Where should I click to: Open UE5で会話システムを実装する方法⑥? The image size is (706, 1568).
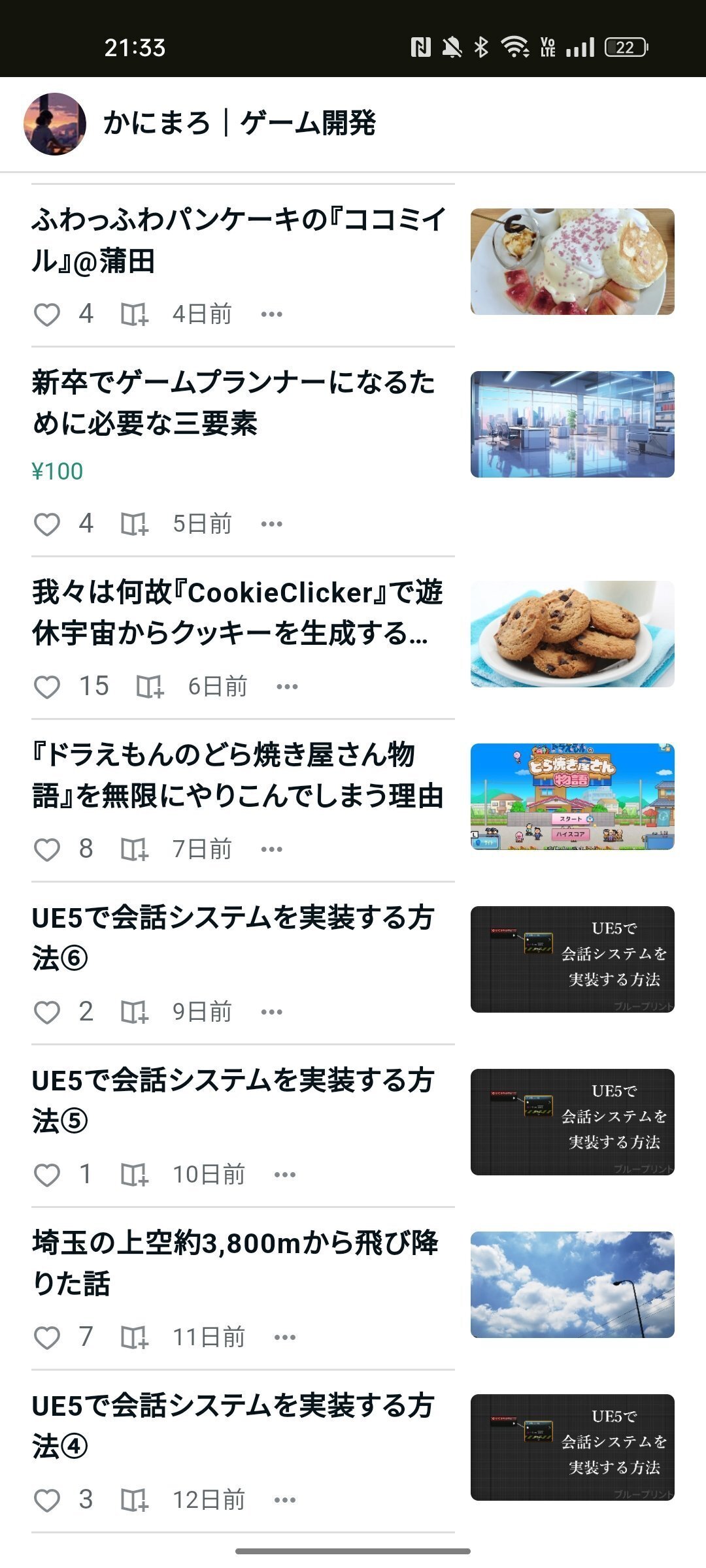(x=233, y=938)
